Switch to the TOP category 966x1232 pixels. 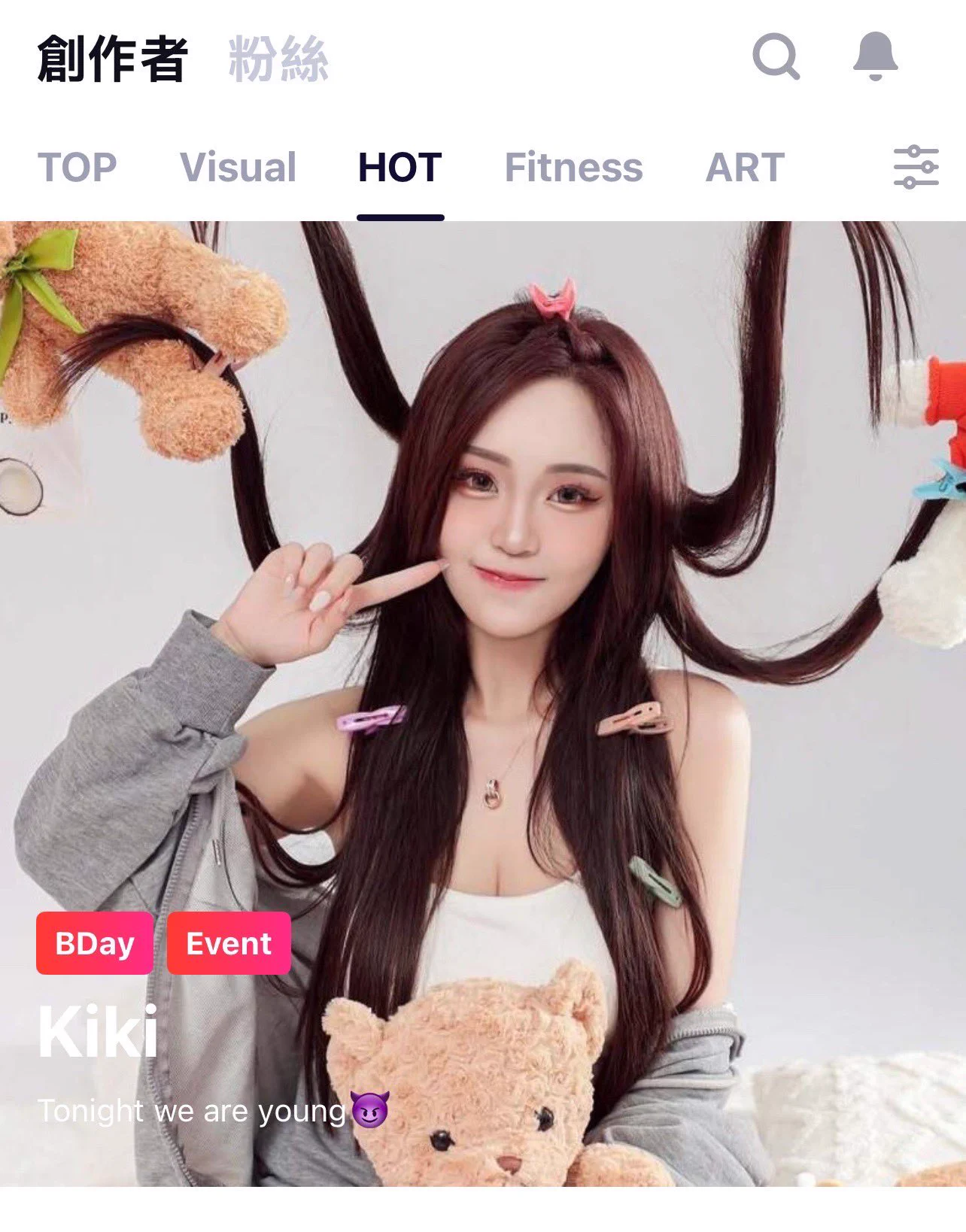click(77, 167)
